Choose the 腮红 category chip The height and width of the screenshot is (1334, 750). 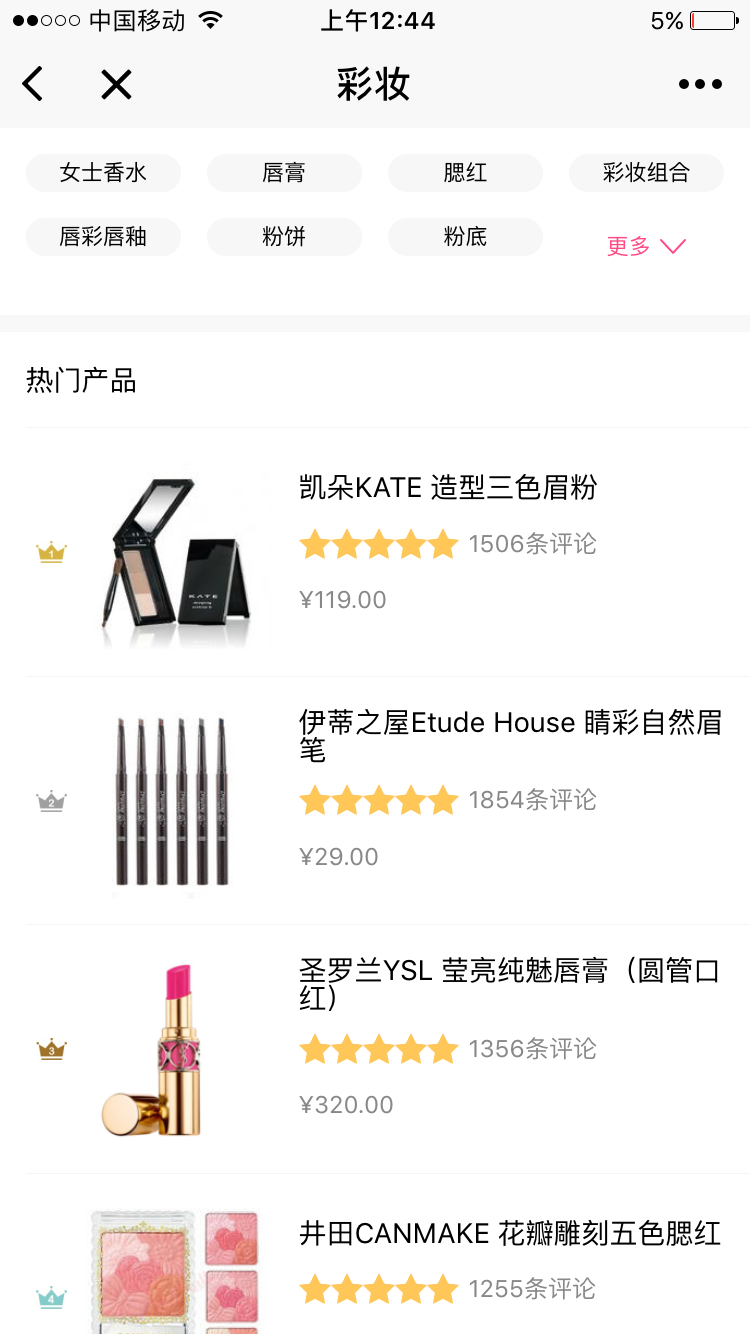coord(465,173)
